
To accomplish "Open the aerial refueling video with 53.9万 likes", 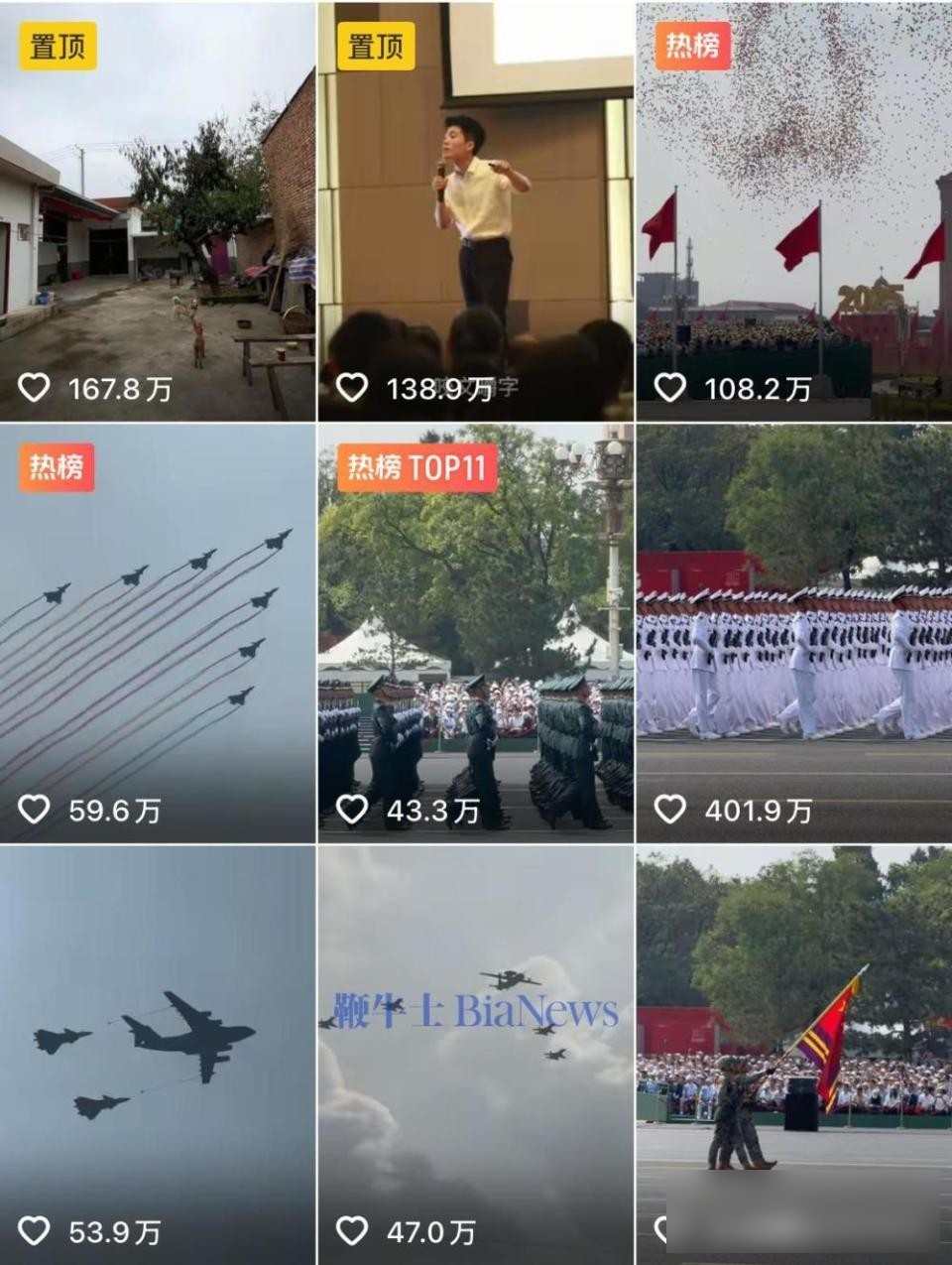I will (157, 1055).
